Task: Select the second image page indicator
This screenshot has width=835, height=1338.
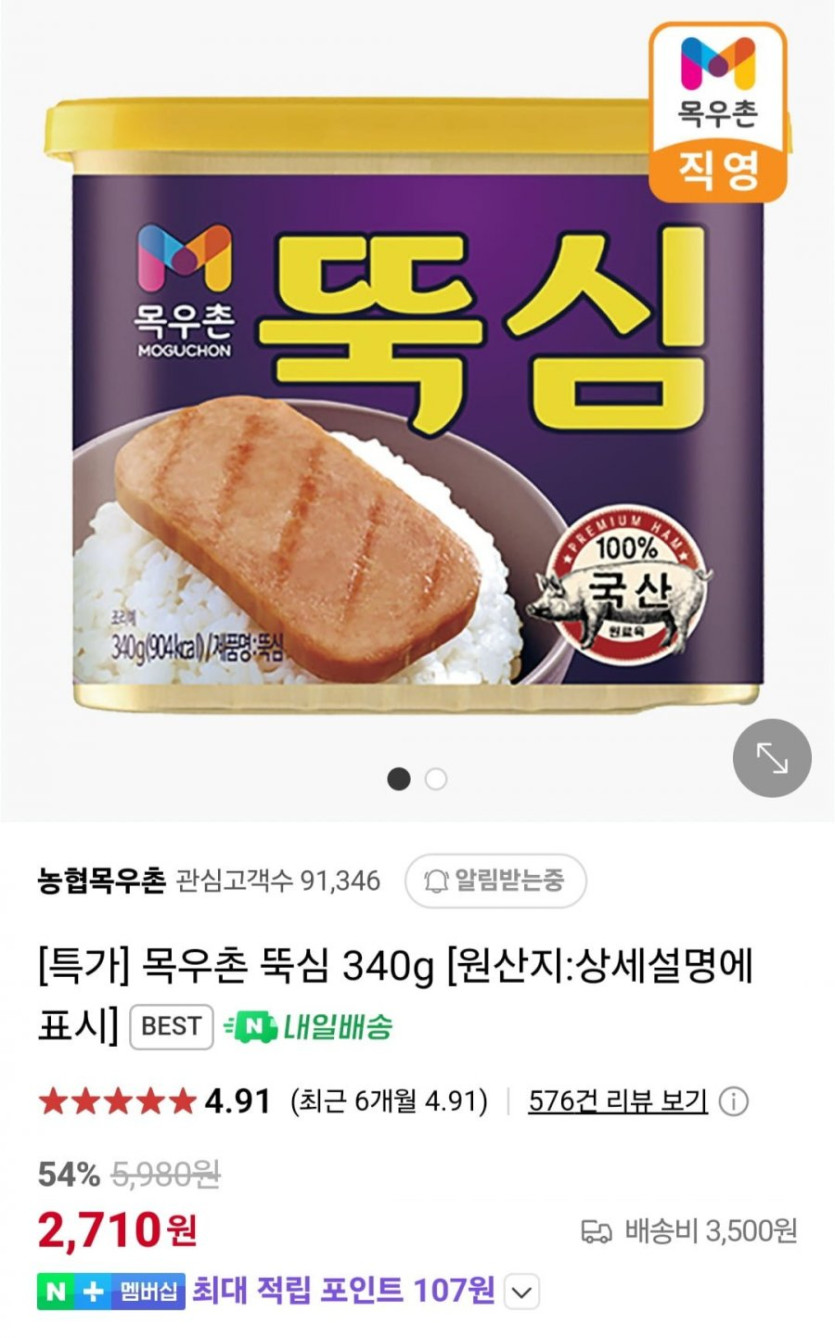Action: coord(436,779)
